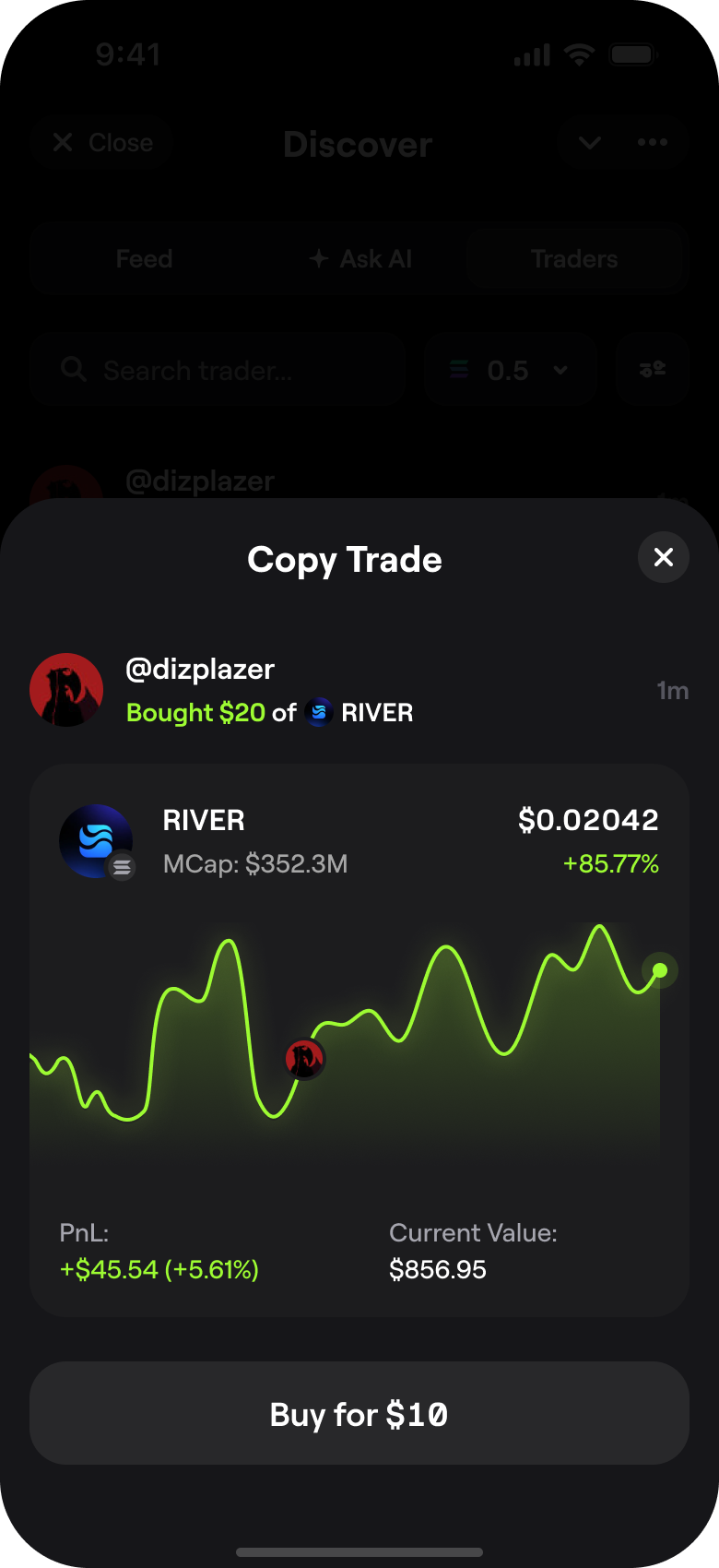This screenshot has width=719, height=1568.
Task: Open the more options ellipsis menu
Action: pos(653,143)
